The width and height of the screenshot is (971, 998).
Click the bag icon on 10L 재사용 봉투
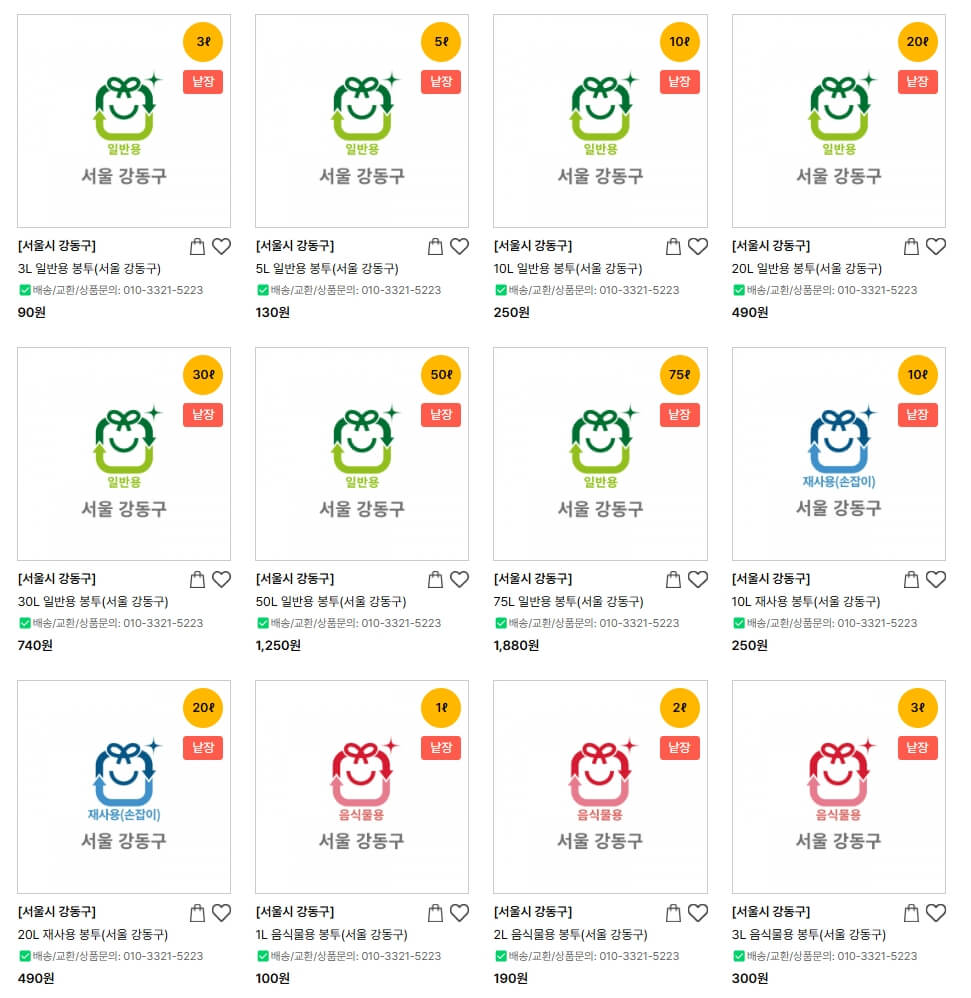pos(911,579)
